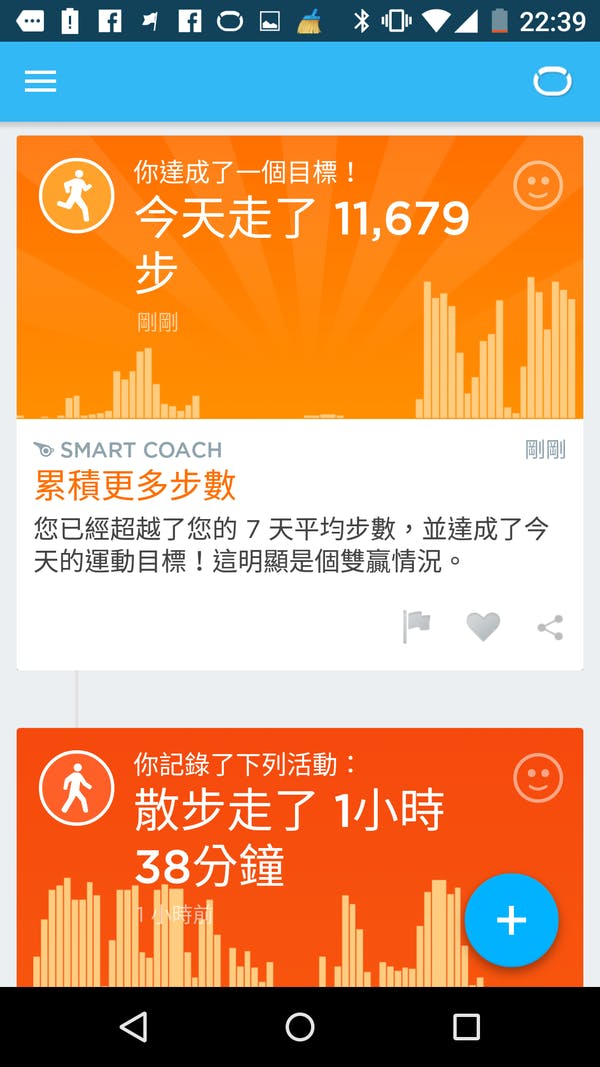Tap the blue plus button to add entry
This screenshot has width=600, height=1067.
(x=511, y=920)
